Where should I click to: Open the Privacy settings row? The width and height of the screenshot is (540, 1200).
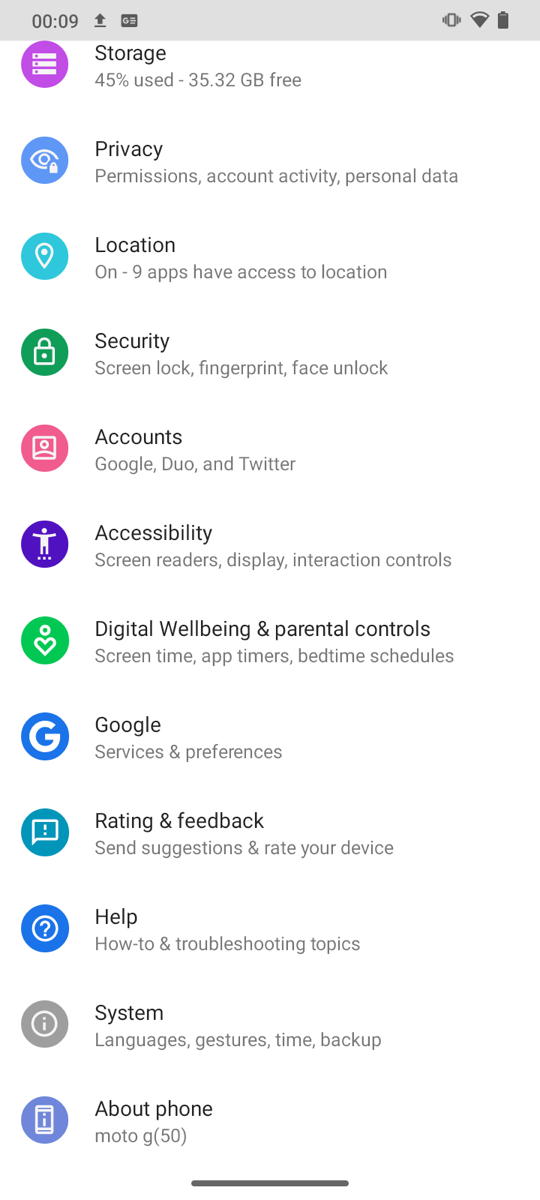[270, 161]
